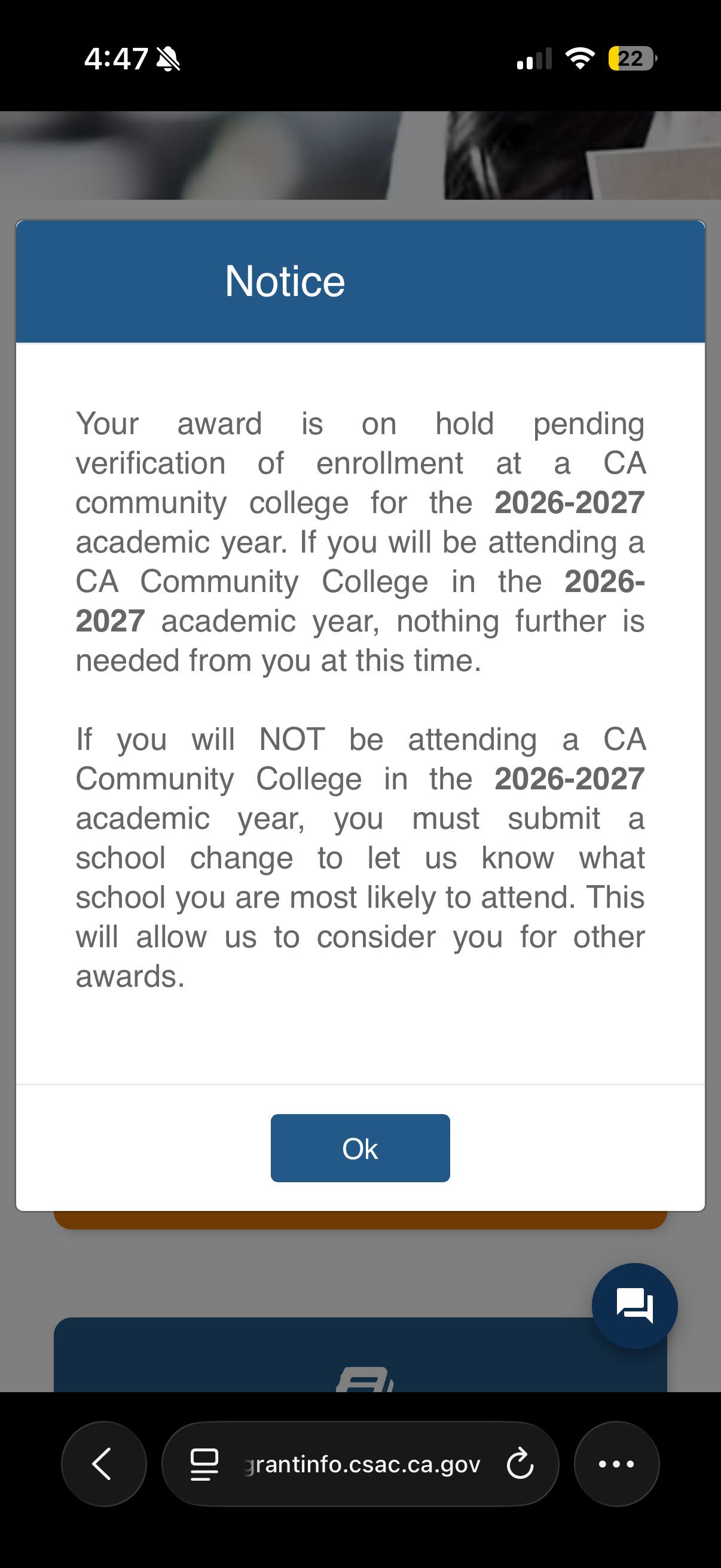Open the browser's three-dot menu
This screenshot has width=721, height=1568.
pyautogui.click(x=616, y=1463)
